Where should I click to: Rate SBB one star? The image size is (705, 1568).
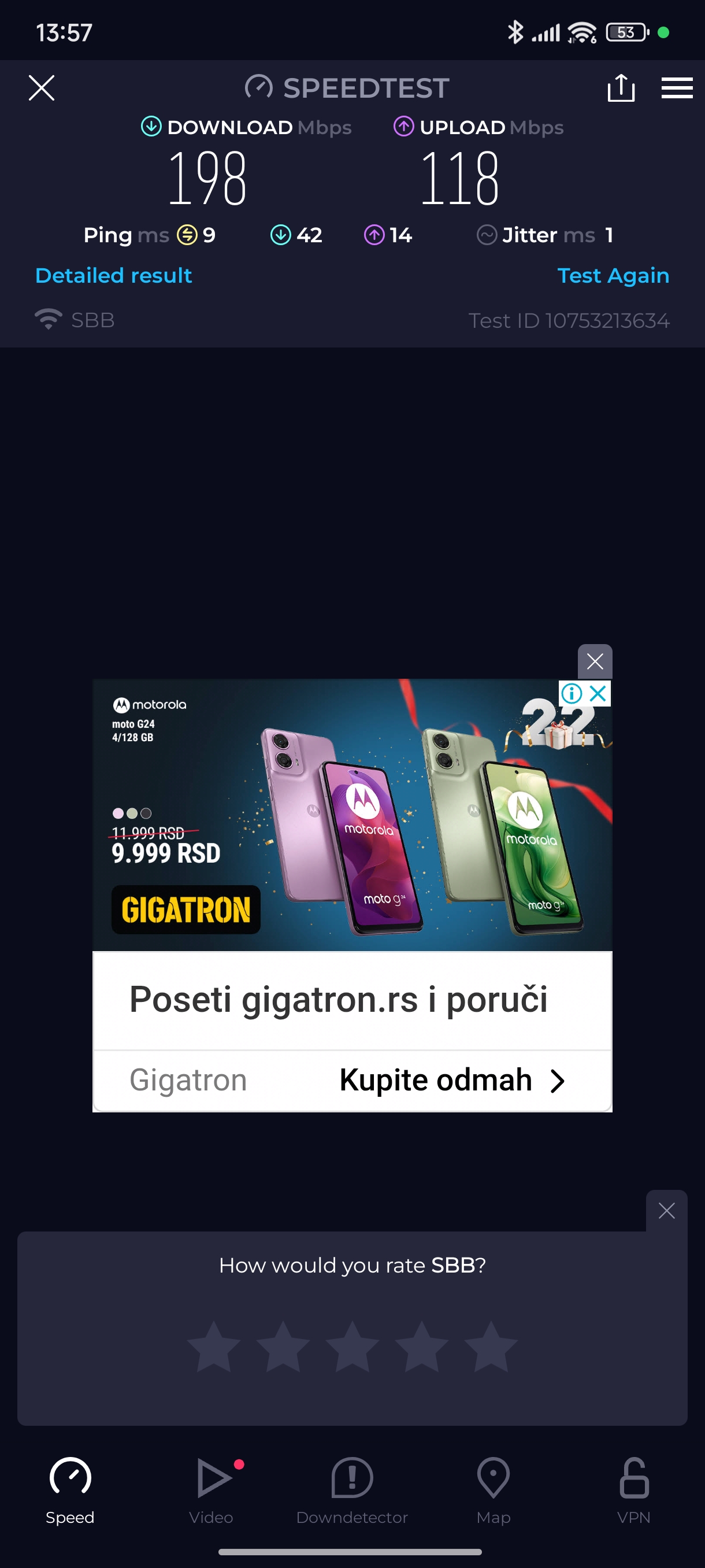[213, 1347]
